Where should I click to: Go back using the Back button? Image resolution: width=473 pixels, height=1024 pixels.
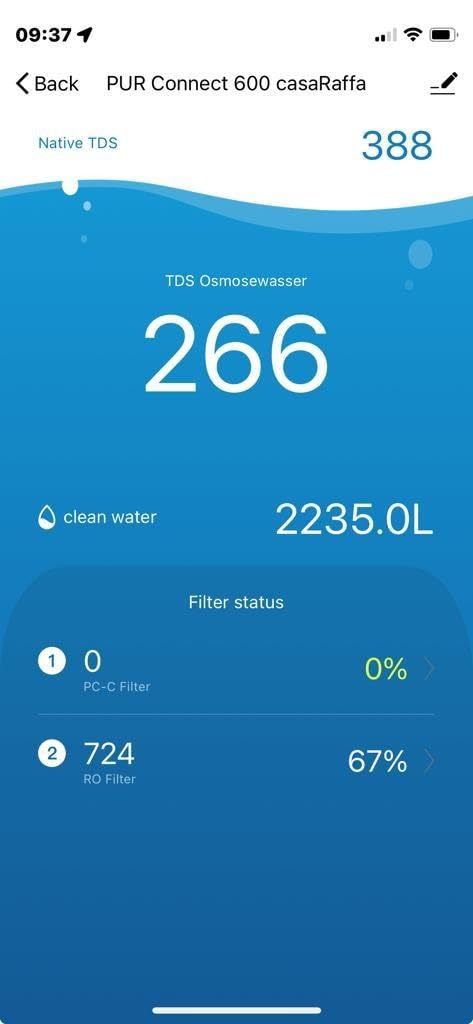[x=47, y=84]
